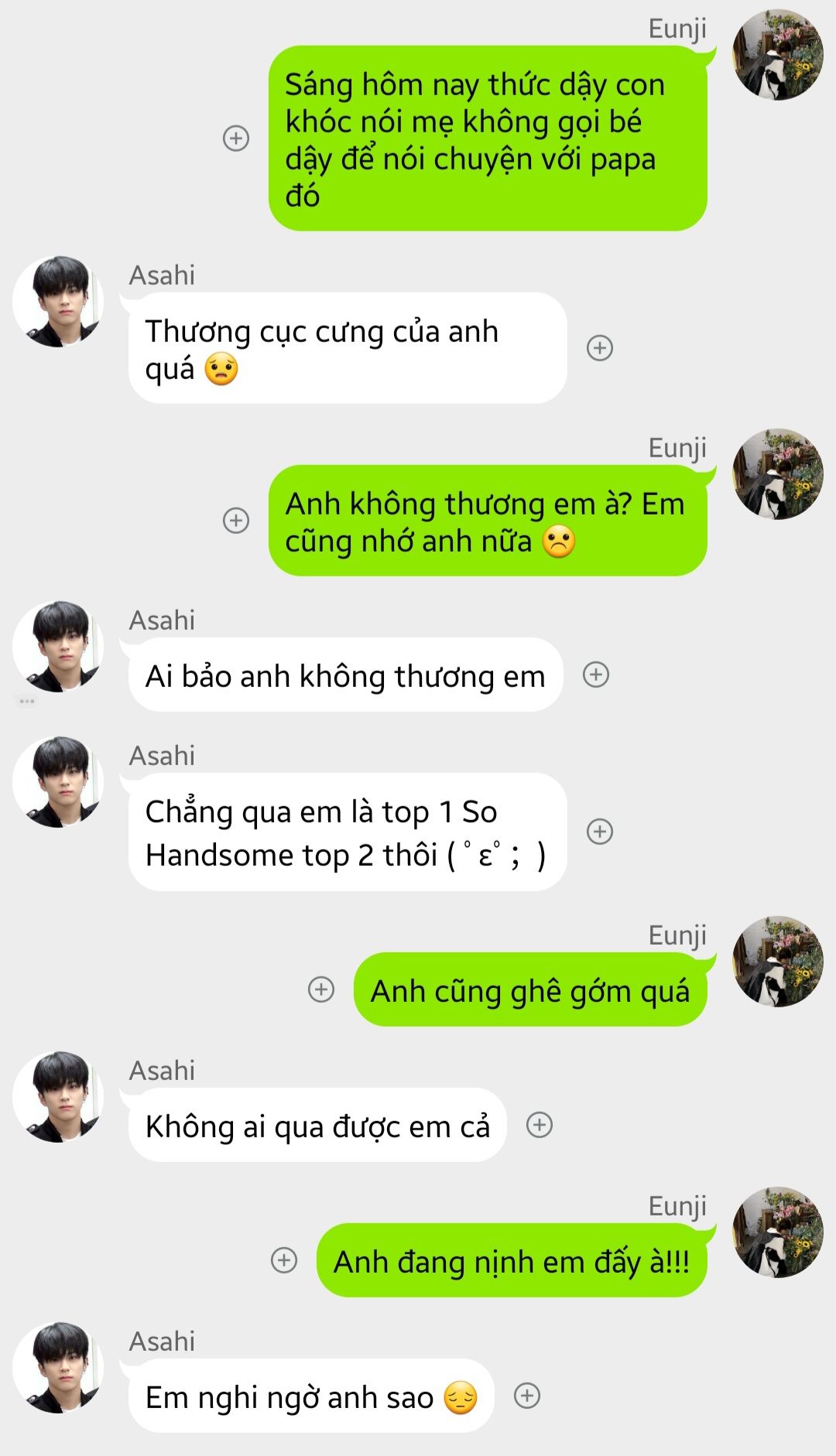Tap the plus icon beside the "Sáng hôm nay" message
The image size is (836, 1456).
click(x=236, y=138)
